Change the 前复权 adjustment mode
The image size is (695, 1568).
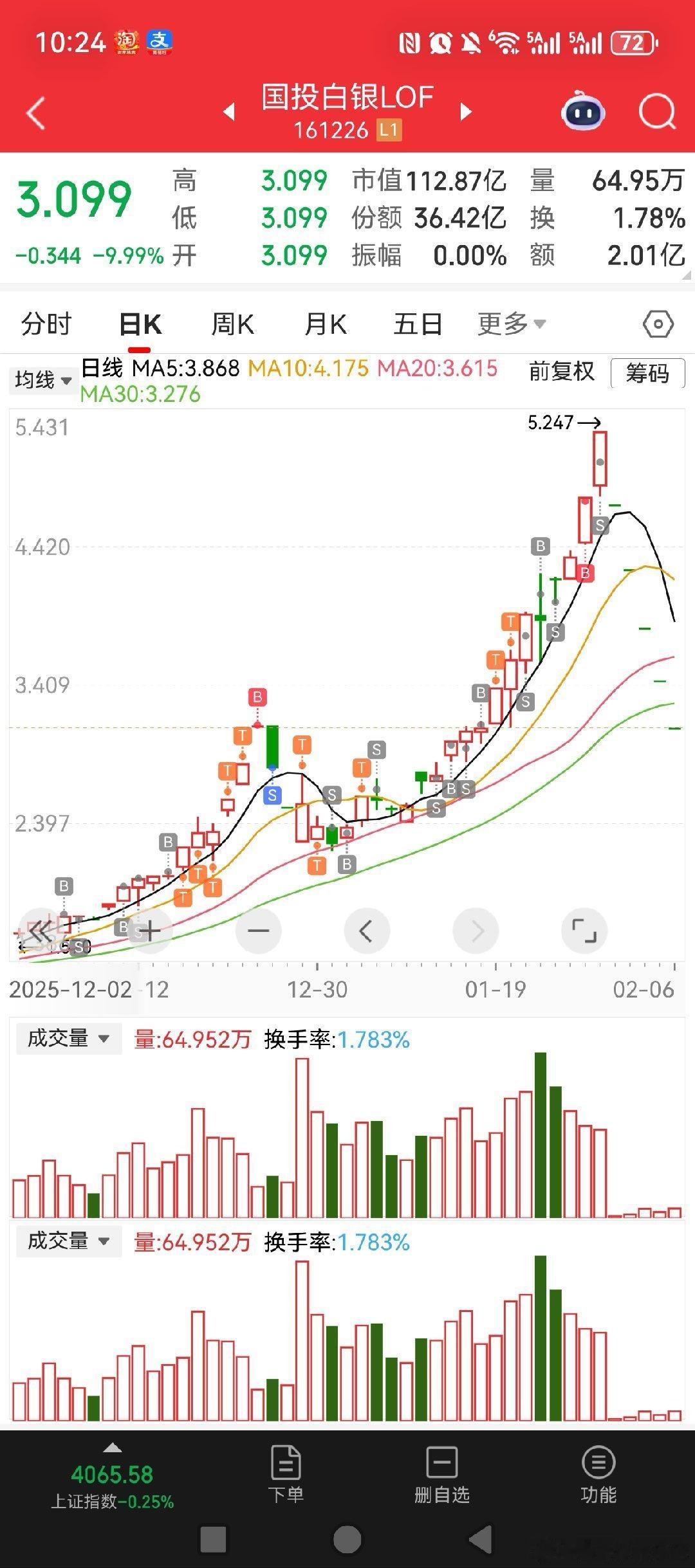[562, 372]
